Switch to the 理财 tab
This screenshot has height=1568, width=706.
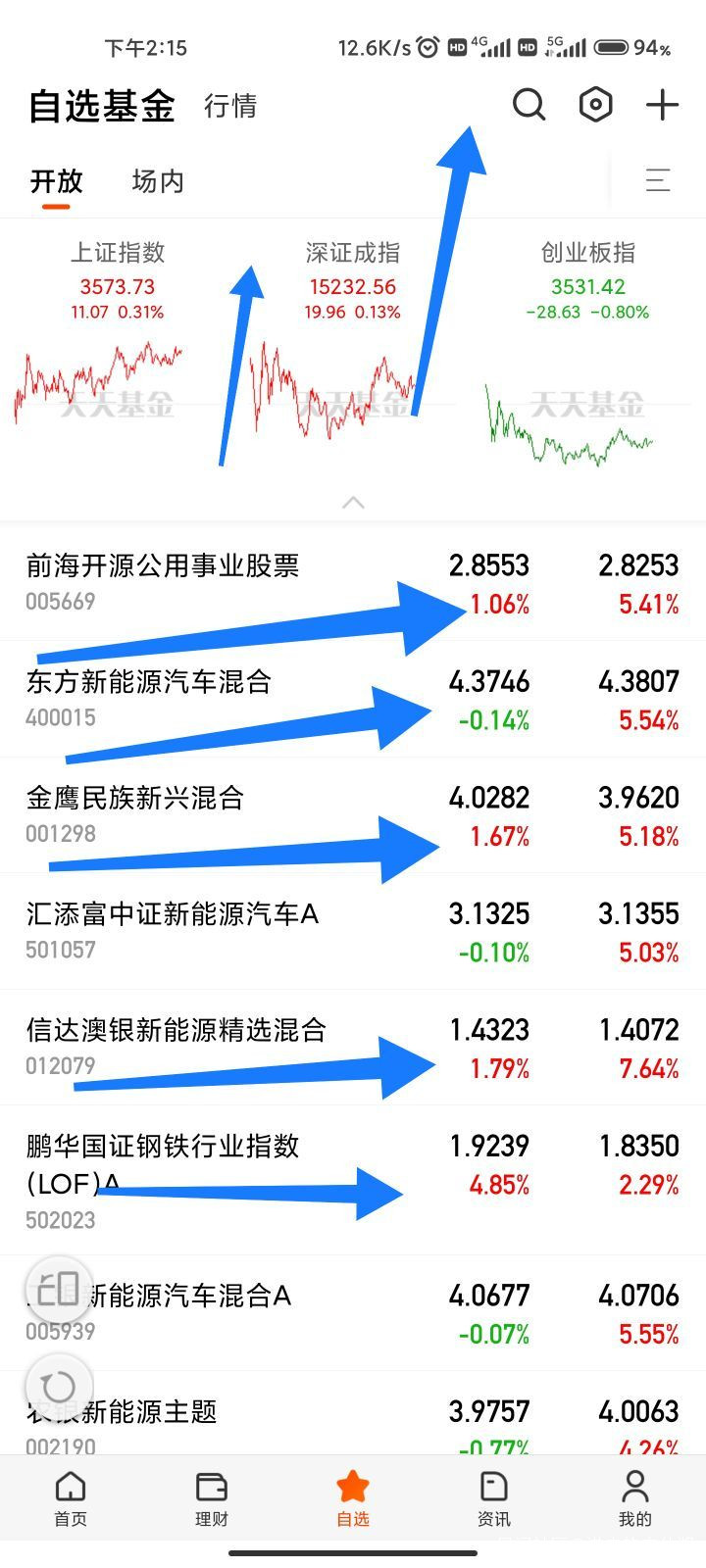point(212,1498)
